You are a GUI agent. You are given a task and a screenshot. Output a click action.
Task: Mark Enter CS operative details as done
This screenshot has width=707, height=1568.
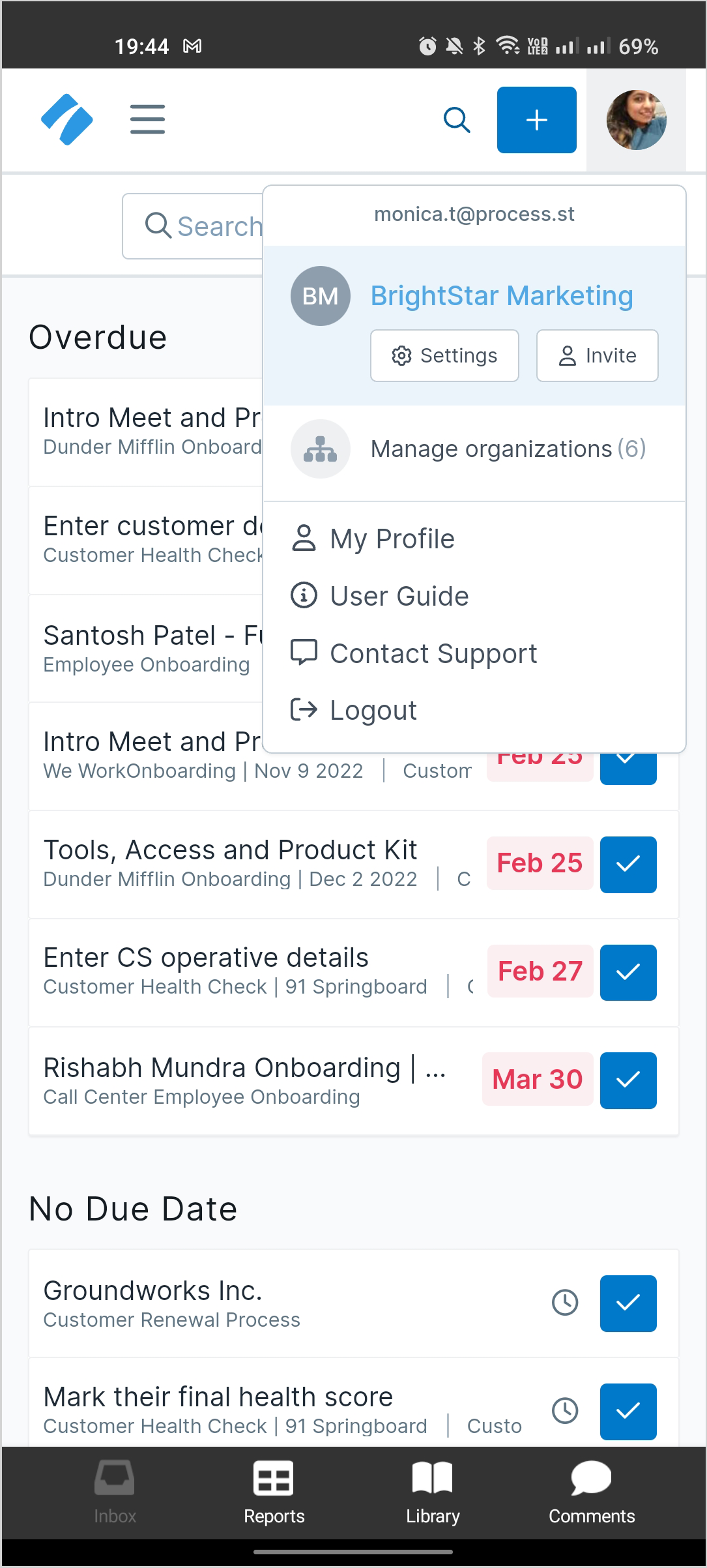pyautogui.click(x=628, y=972)
